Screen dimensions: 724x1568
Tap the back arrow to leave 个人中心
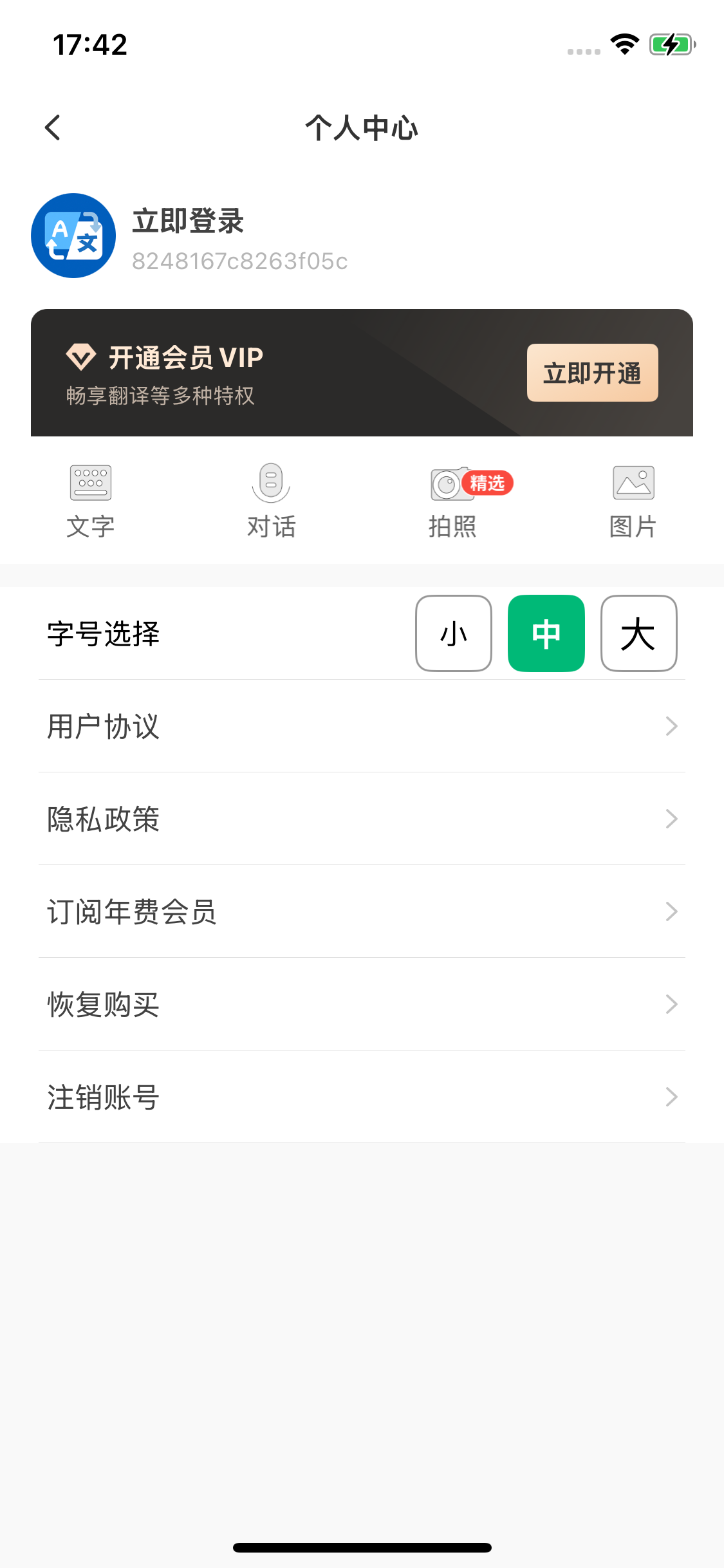pos(53,127)
